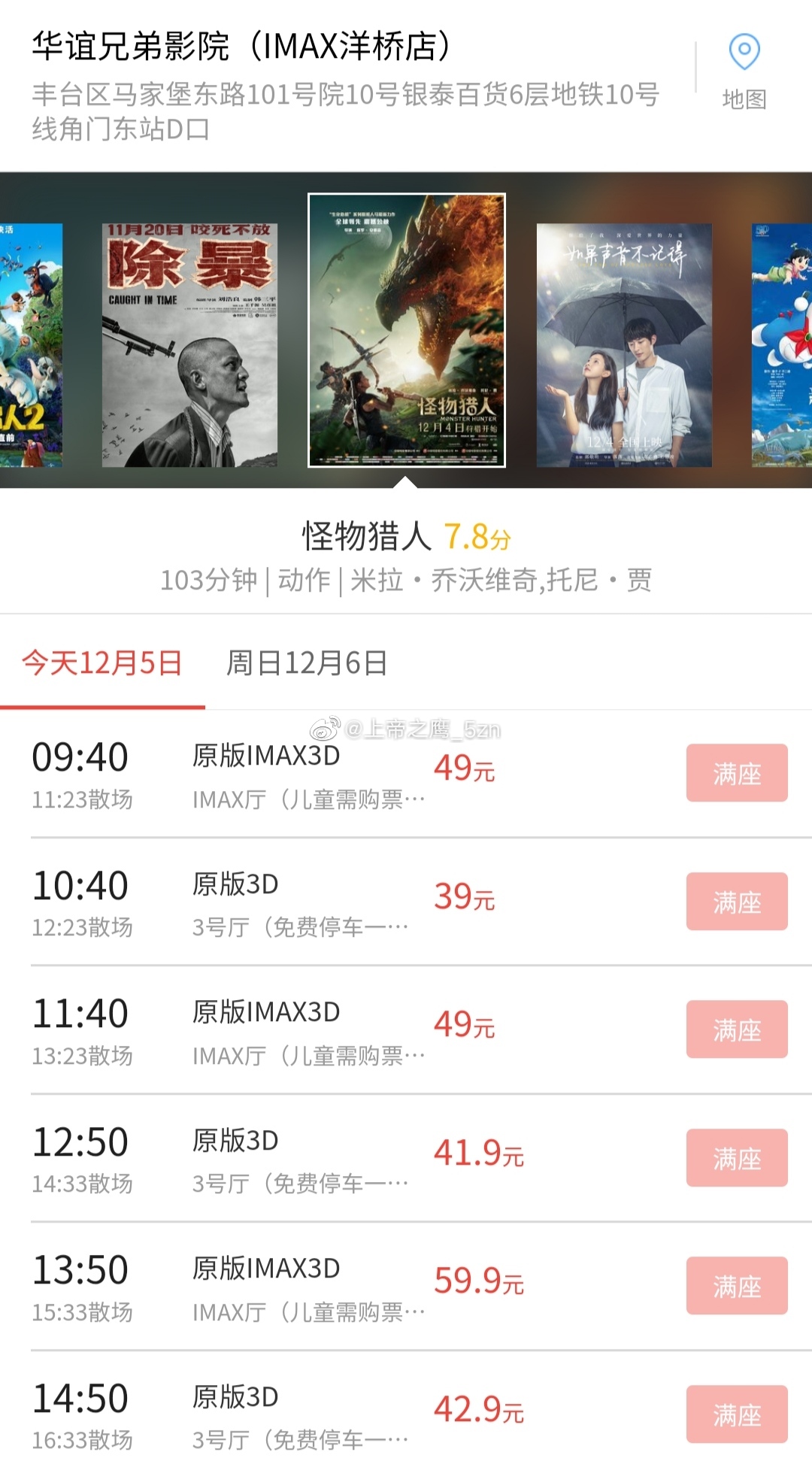
Task: Select the 除暴 movie poster
Action: click(189, 345)
